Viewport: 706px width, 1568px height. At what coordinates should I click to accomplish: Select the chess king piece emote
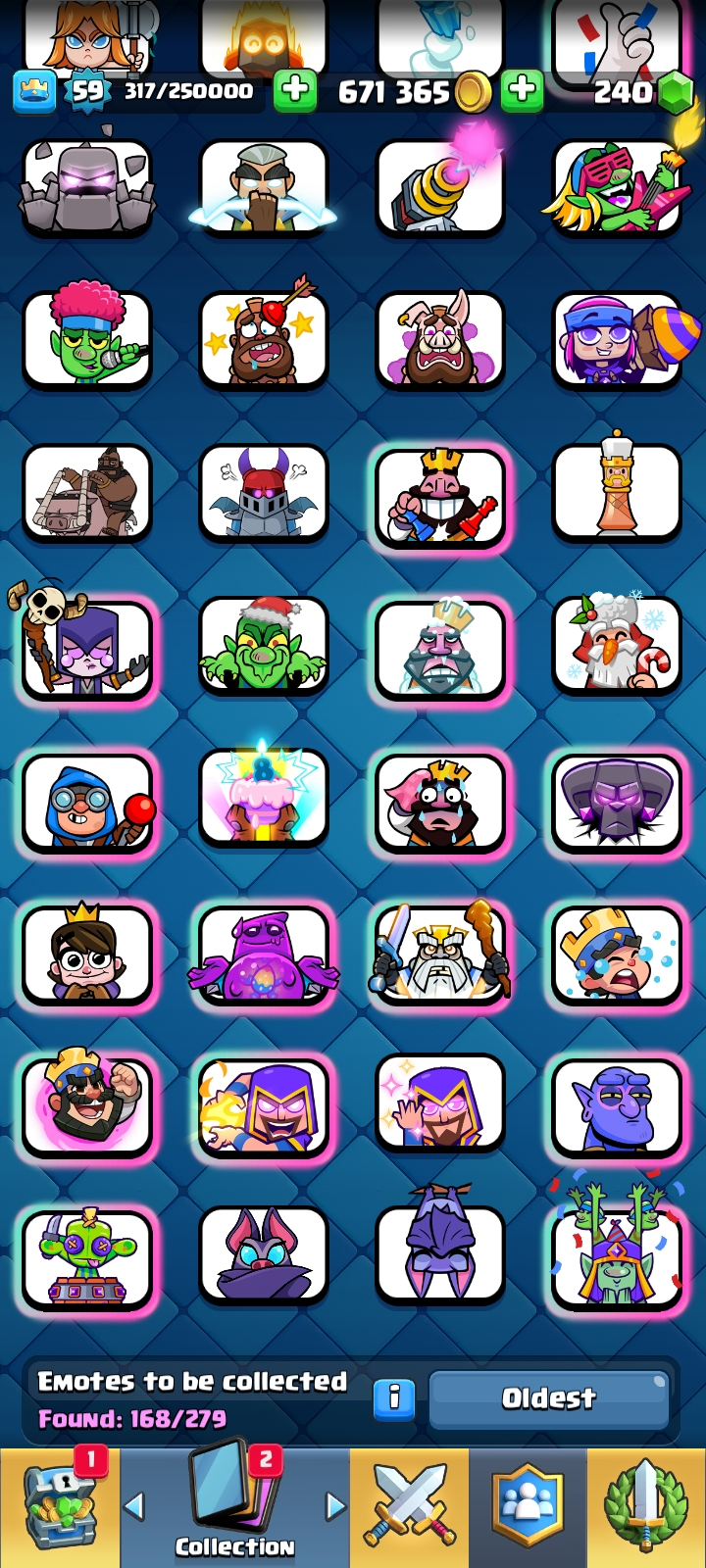[x=616, y=492]
